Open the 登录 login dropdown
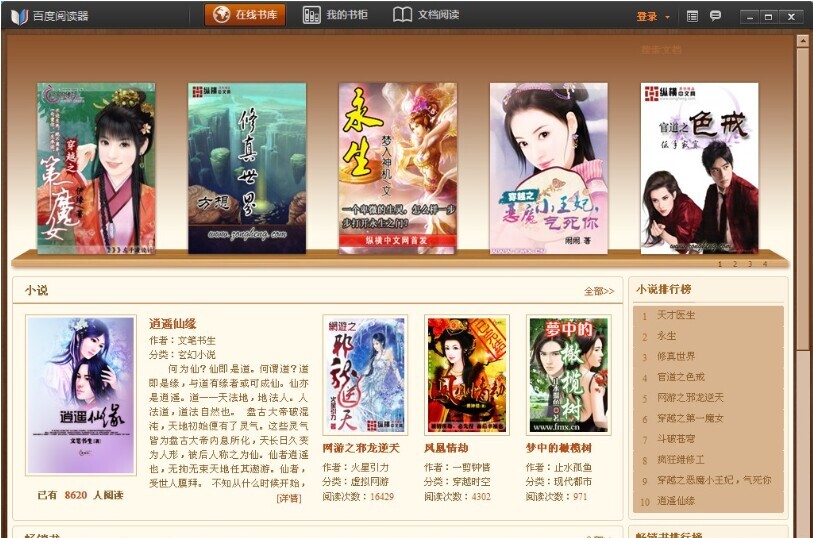 tap(651, 16)
